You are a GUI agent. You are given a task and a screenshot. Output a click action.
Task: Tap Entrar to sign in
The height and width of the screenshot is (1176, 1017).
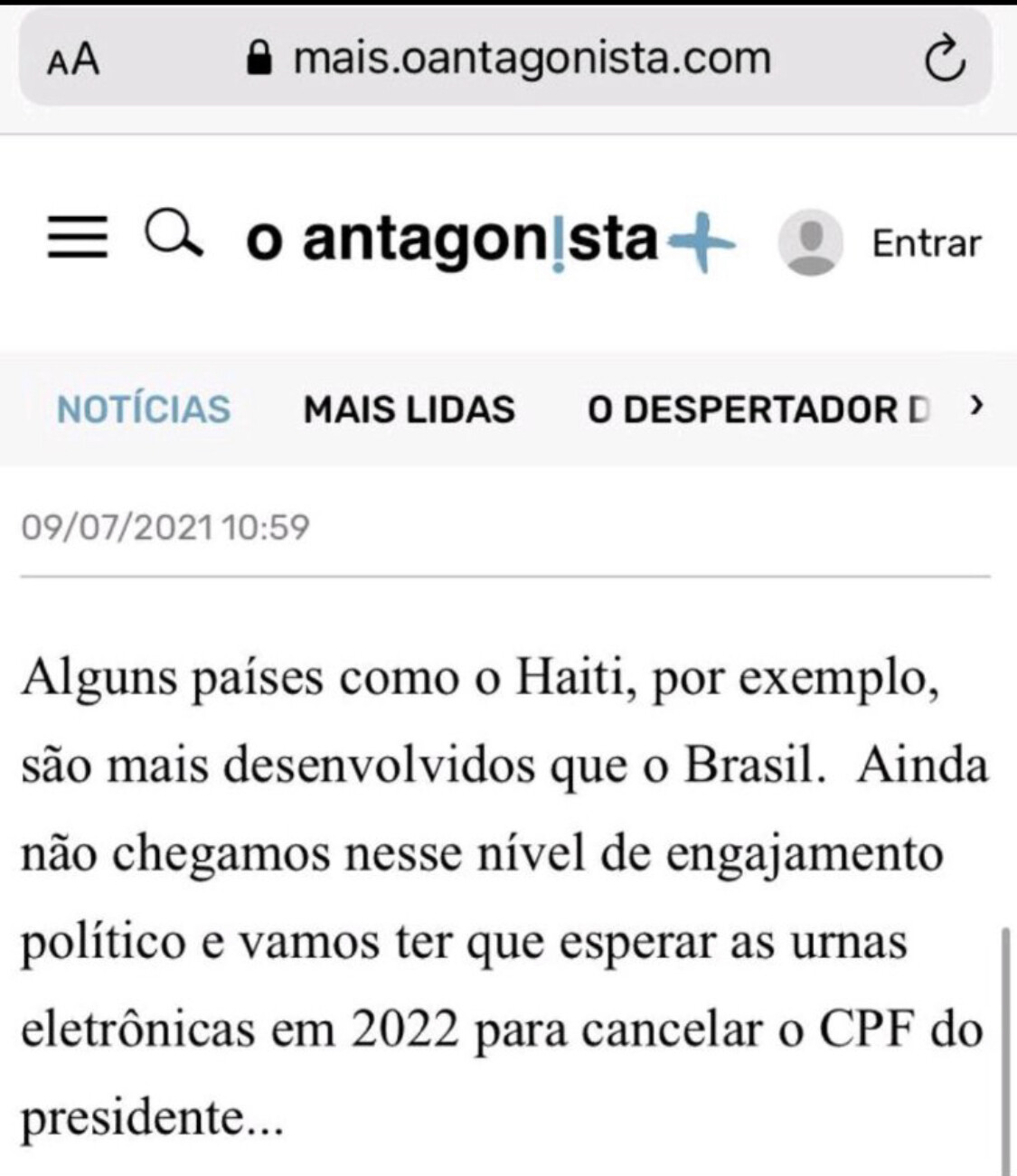[x=926, y=243]
